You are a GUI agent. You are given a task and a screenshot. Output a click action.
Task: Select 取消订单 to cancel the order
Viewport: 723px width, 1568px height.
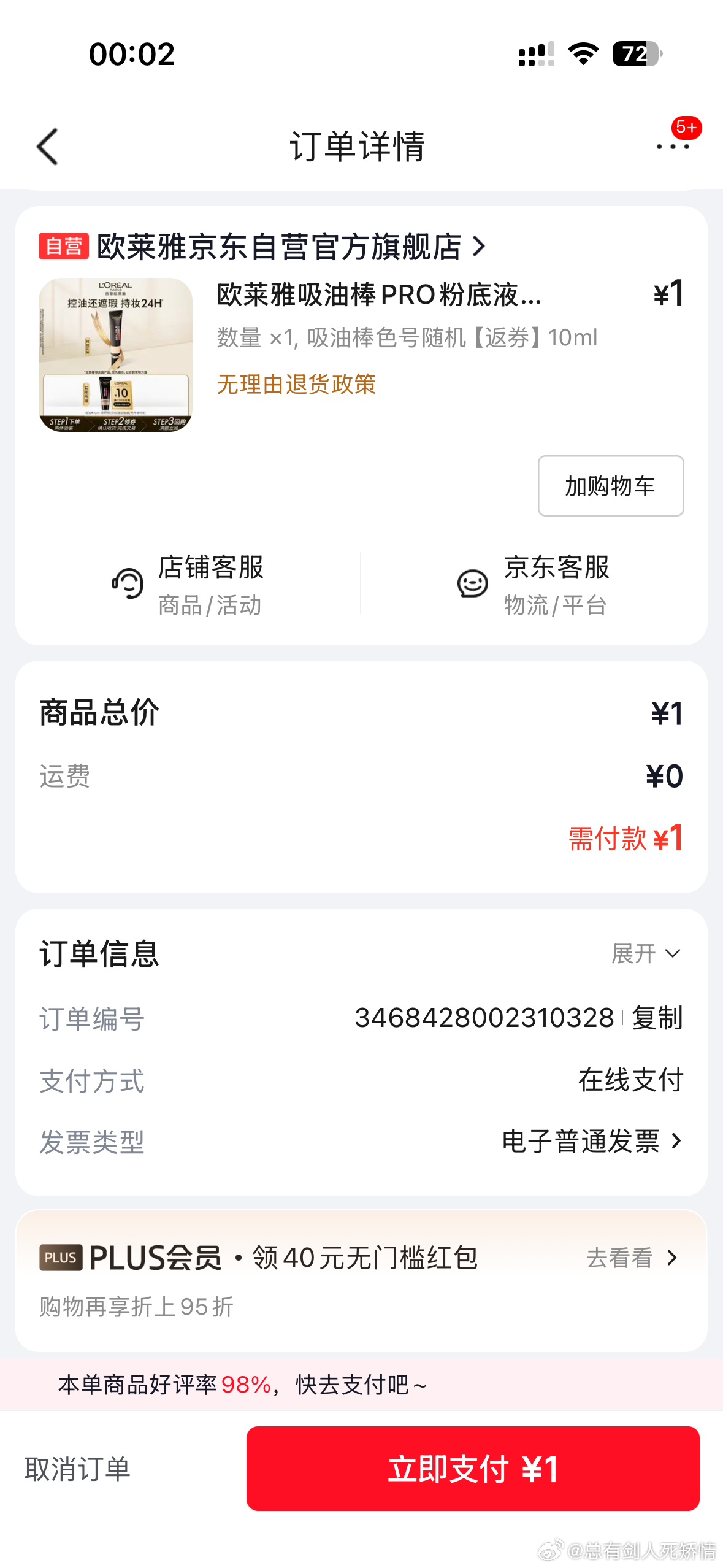point(78,1469)
